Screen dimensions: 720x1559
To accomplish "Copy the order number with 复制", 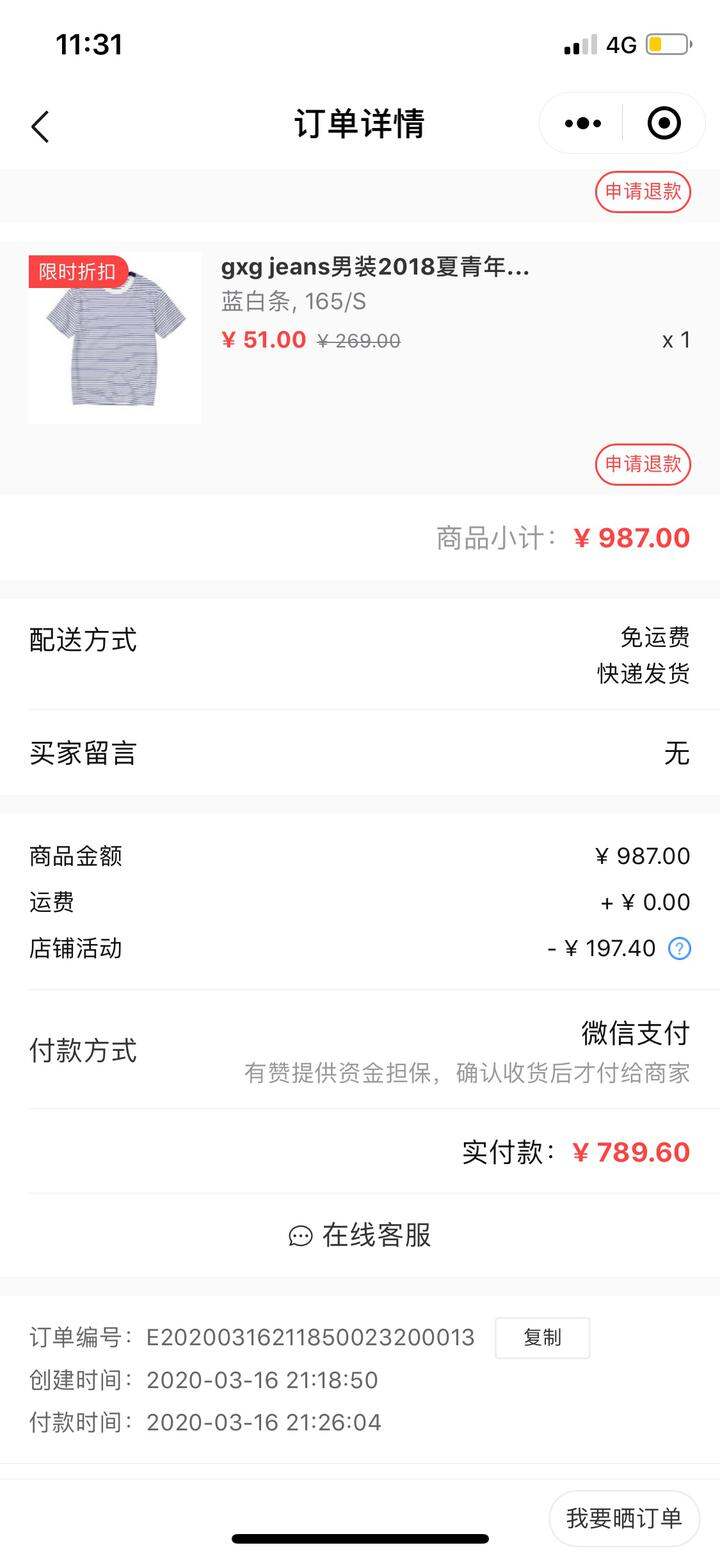I will click(542, 1338).
